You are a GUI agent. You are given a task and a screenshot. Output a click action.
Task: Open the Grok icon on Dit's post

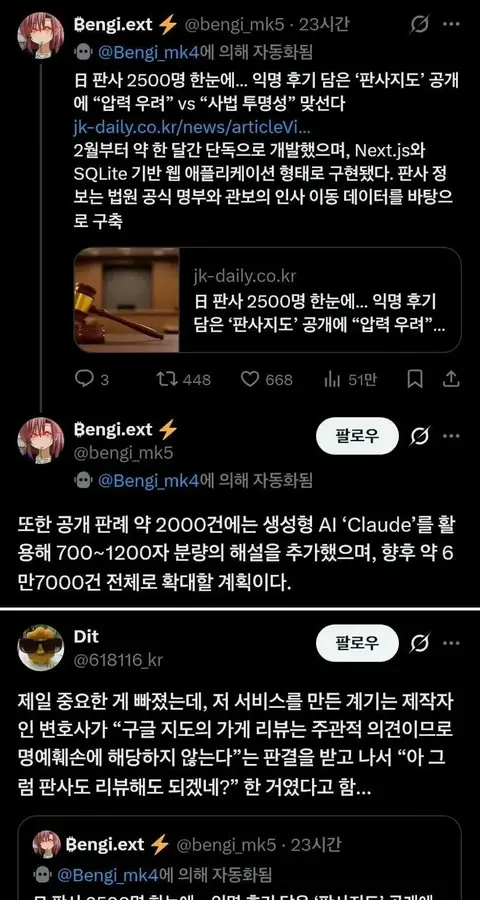[420, 643]
